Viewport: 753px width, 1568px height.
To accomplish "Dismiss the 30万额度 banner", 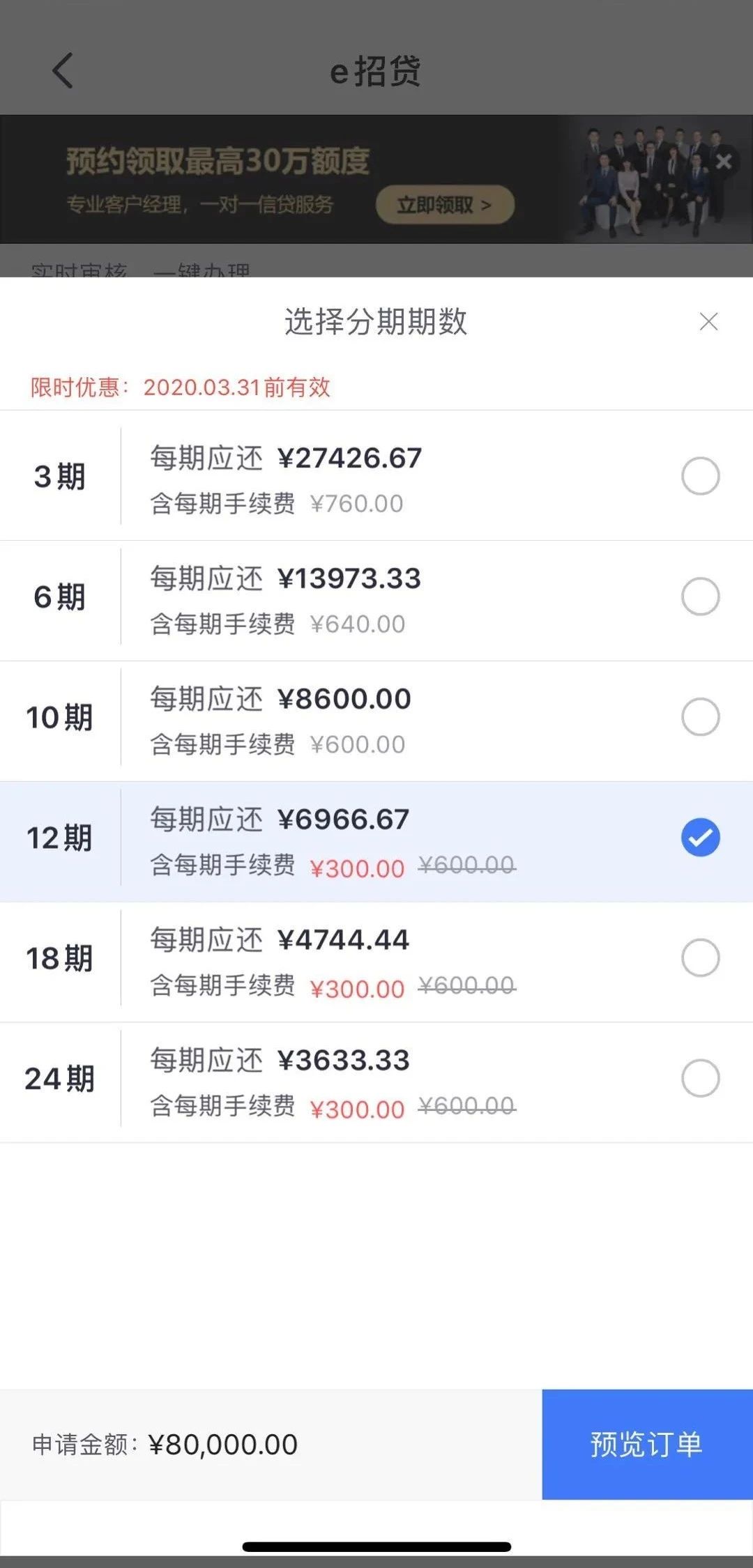I will (724, 162).
